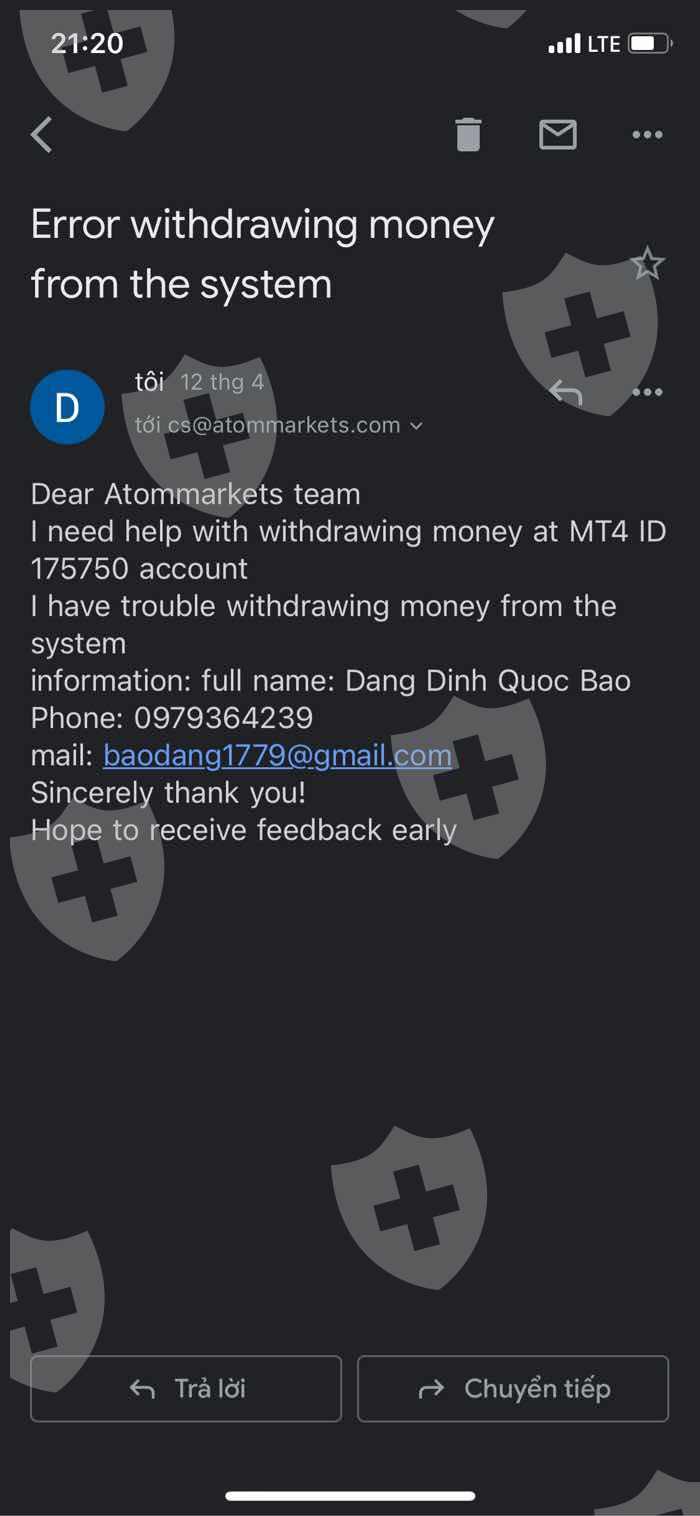Image resolution: width=700 pixels, height=1516 pixels.
Task: Expand recipient details for cs@atommarkets.com
Action: point(416,426)
